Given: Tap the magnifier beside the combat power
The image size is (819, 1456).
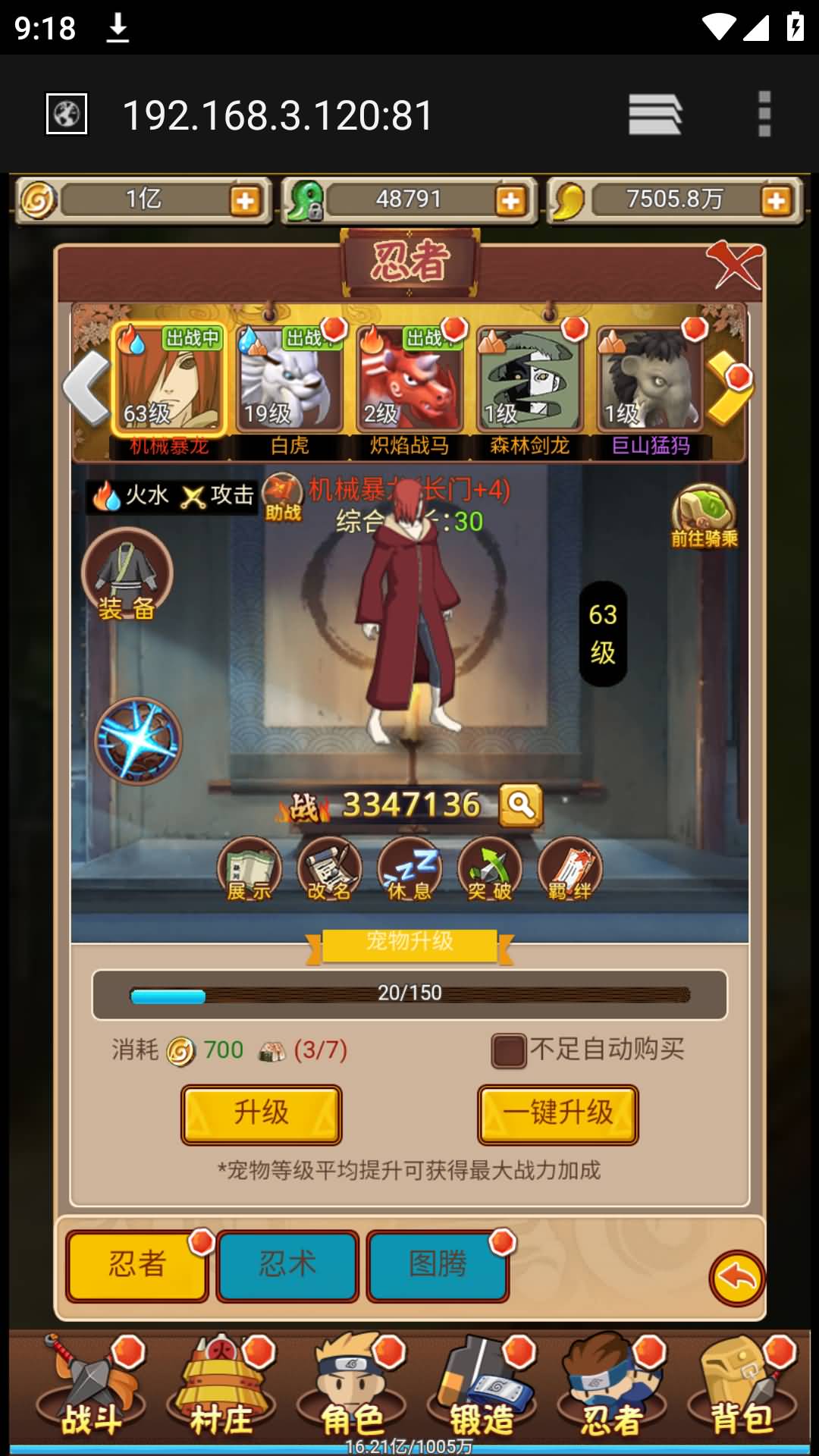Looking at the screenshot, I should pyautogui.click(x=520, y=805).
